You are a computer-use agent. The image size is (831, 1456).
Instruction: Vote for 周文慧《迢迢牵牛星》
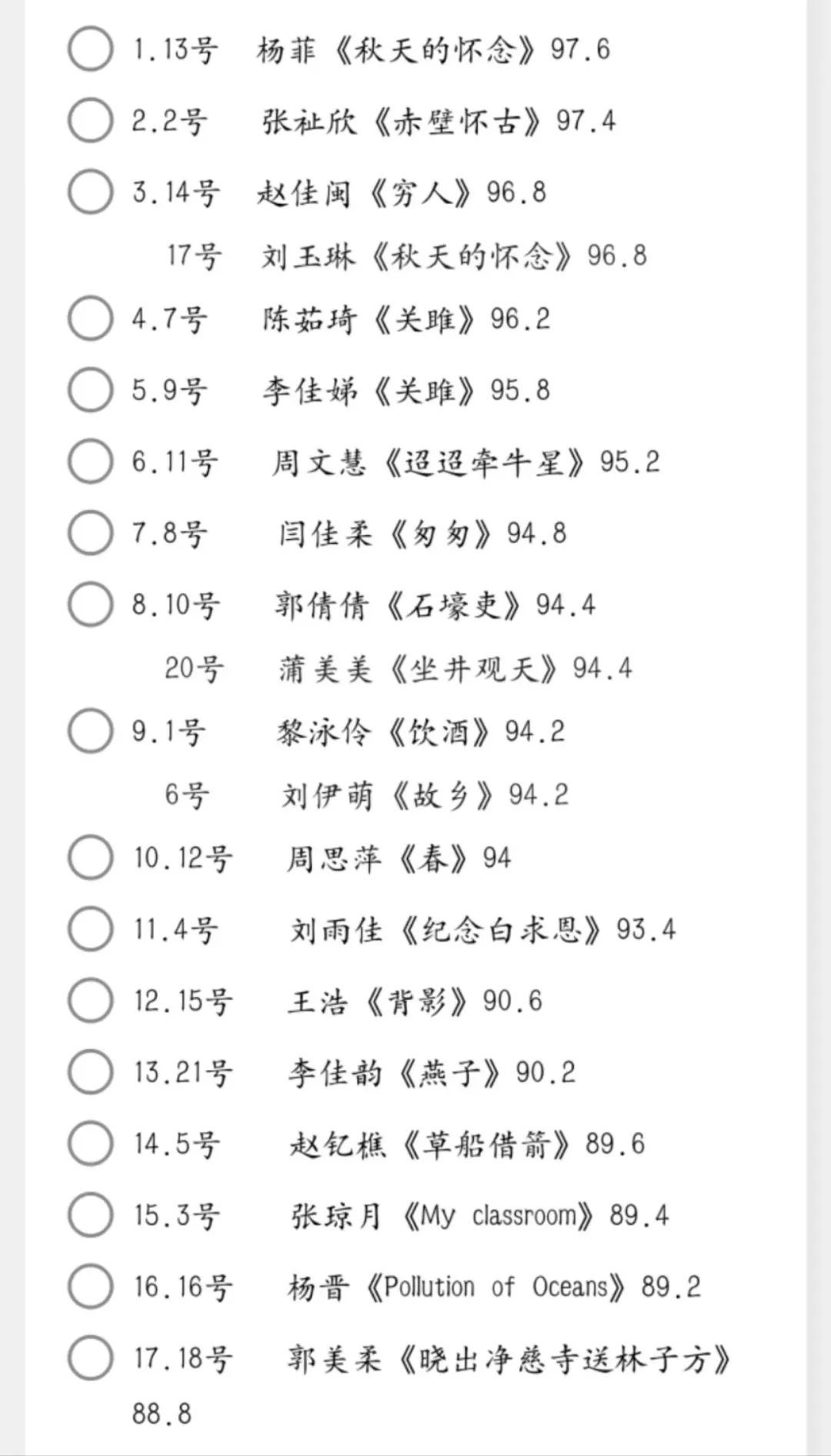[90, 461]
